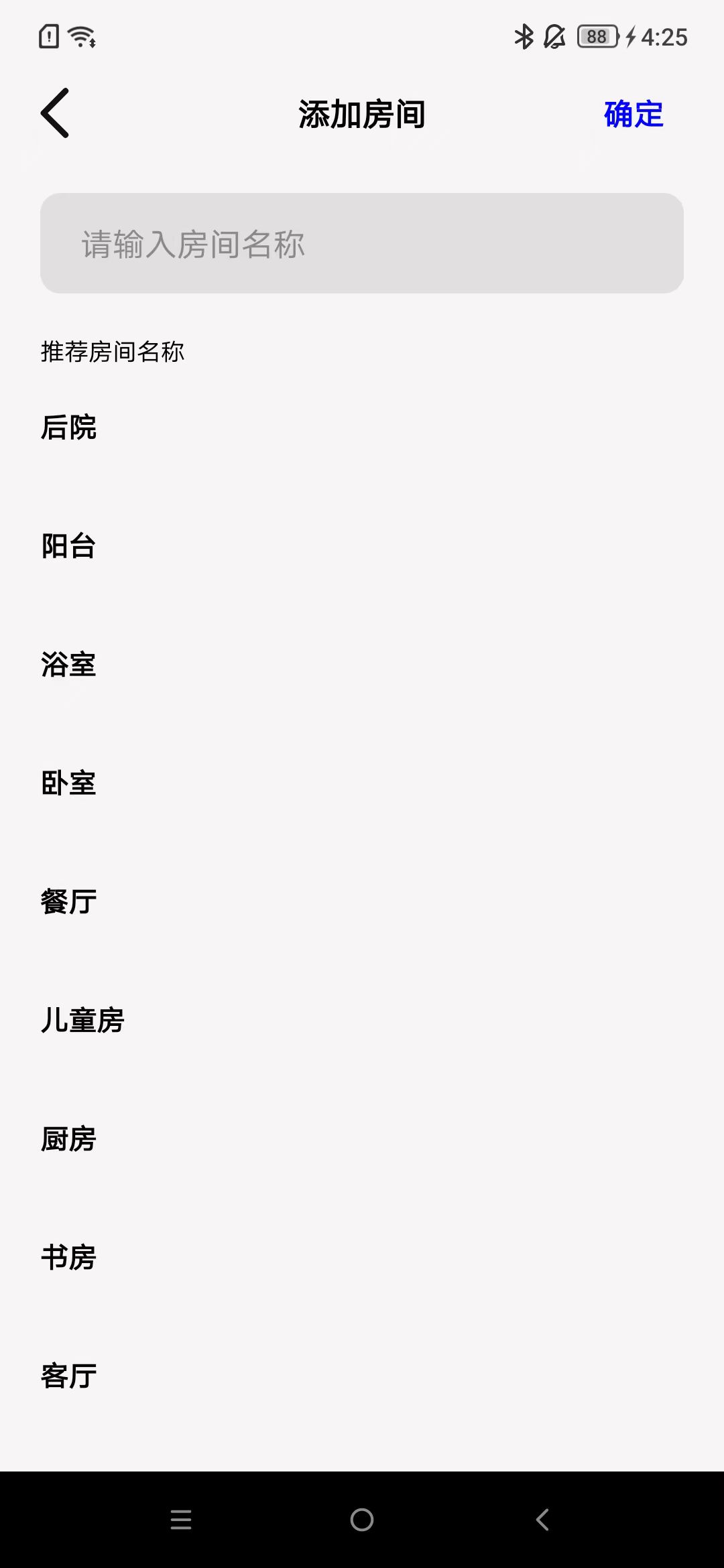
Task: Confirm with the 确定 button
Action: coord(633,115)
